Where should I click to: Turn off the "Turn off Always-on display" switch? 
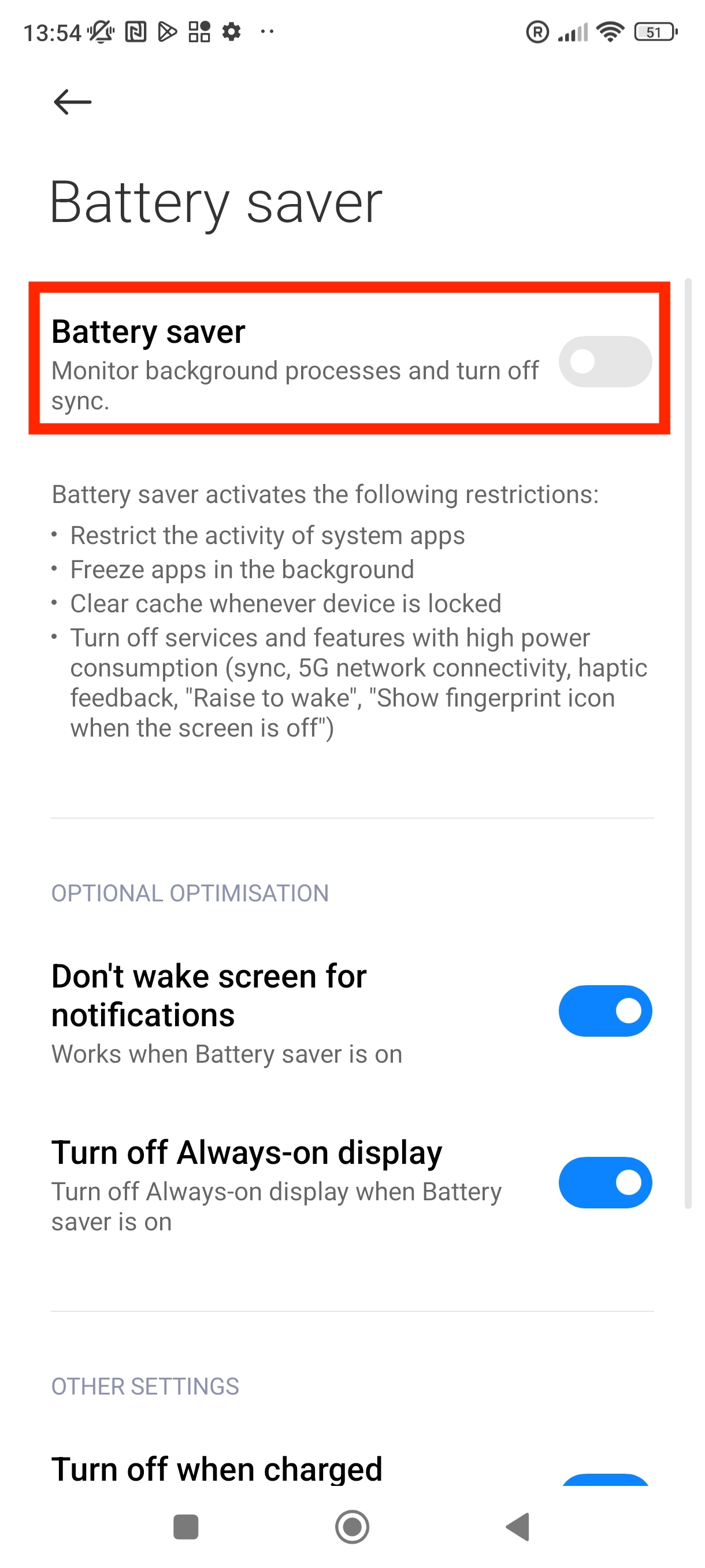[x=606, y=1183]
